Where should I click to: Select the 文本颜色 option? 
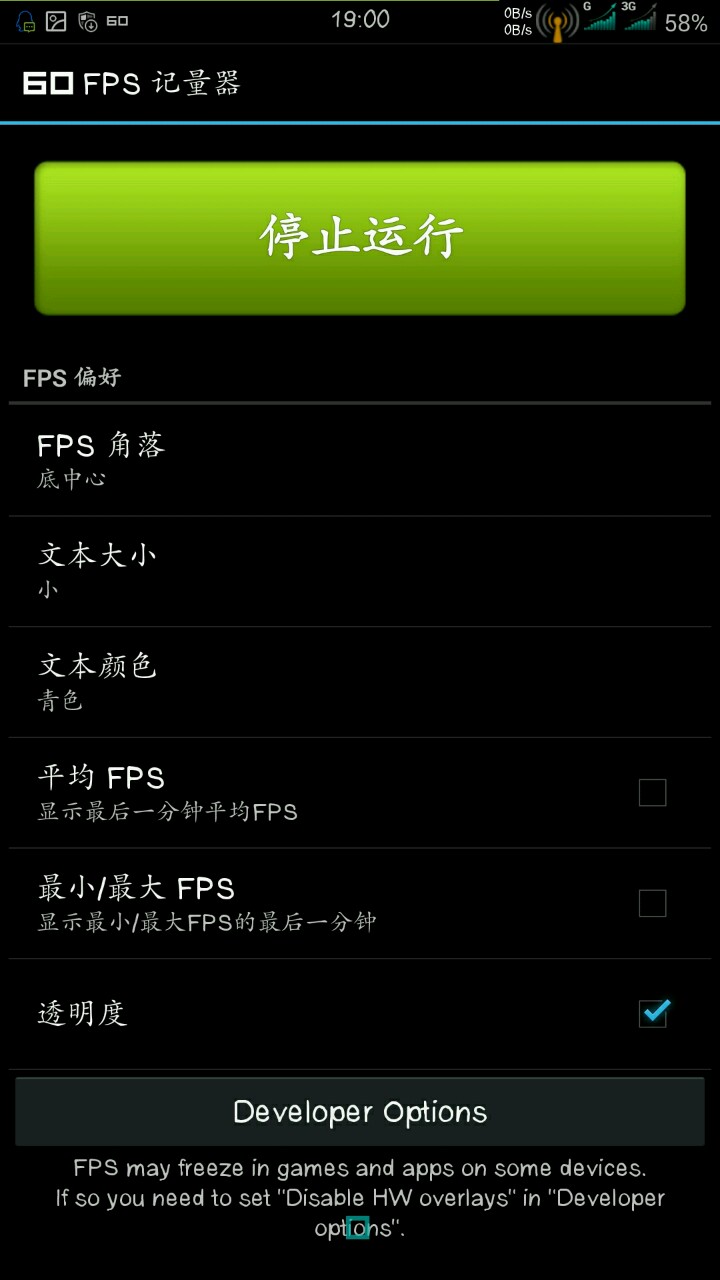click(x=360, y=682)
